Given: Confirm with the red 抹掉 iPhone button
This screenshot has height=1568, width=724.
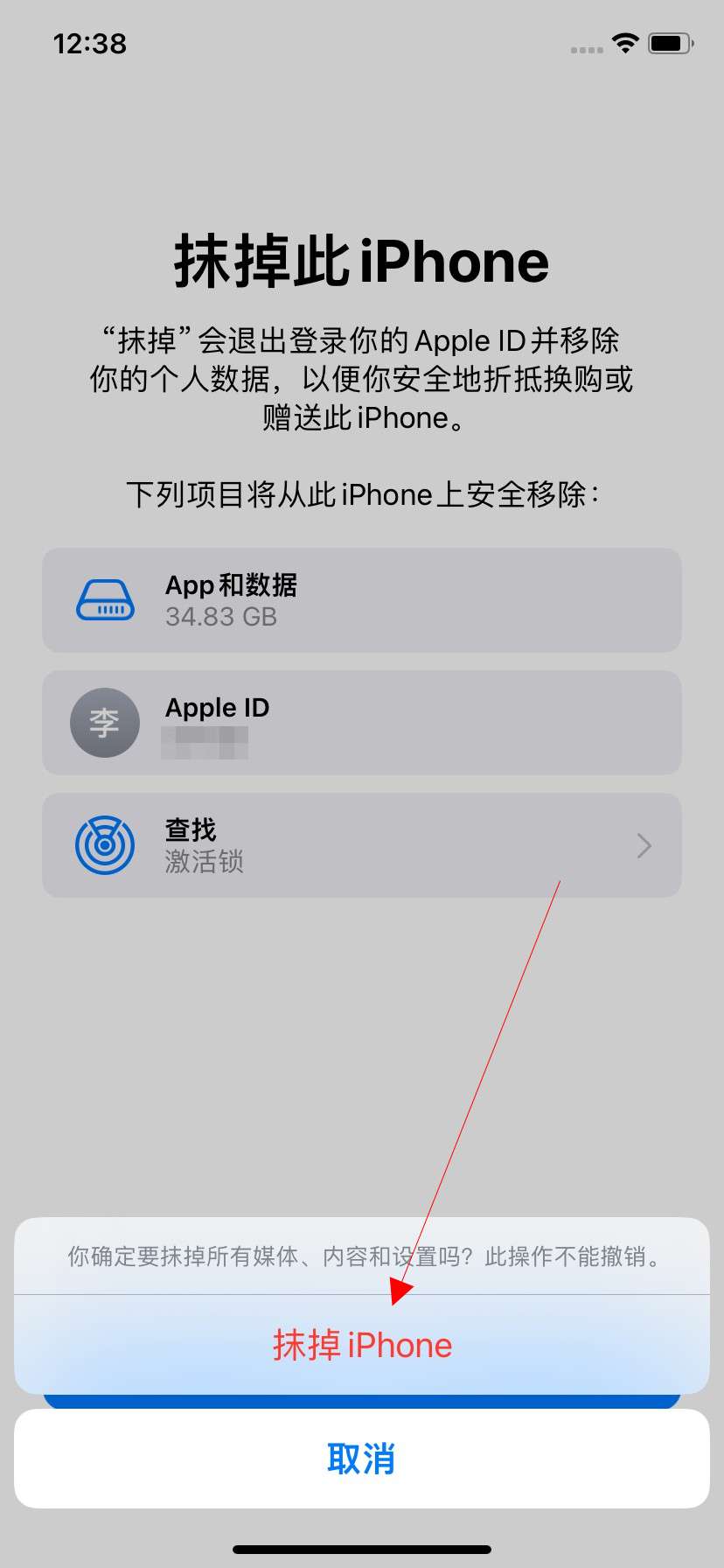Looking at the screenshot, I should [x=362, y=1345].
